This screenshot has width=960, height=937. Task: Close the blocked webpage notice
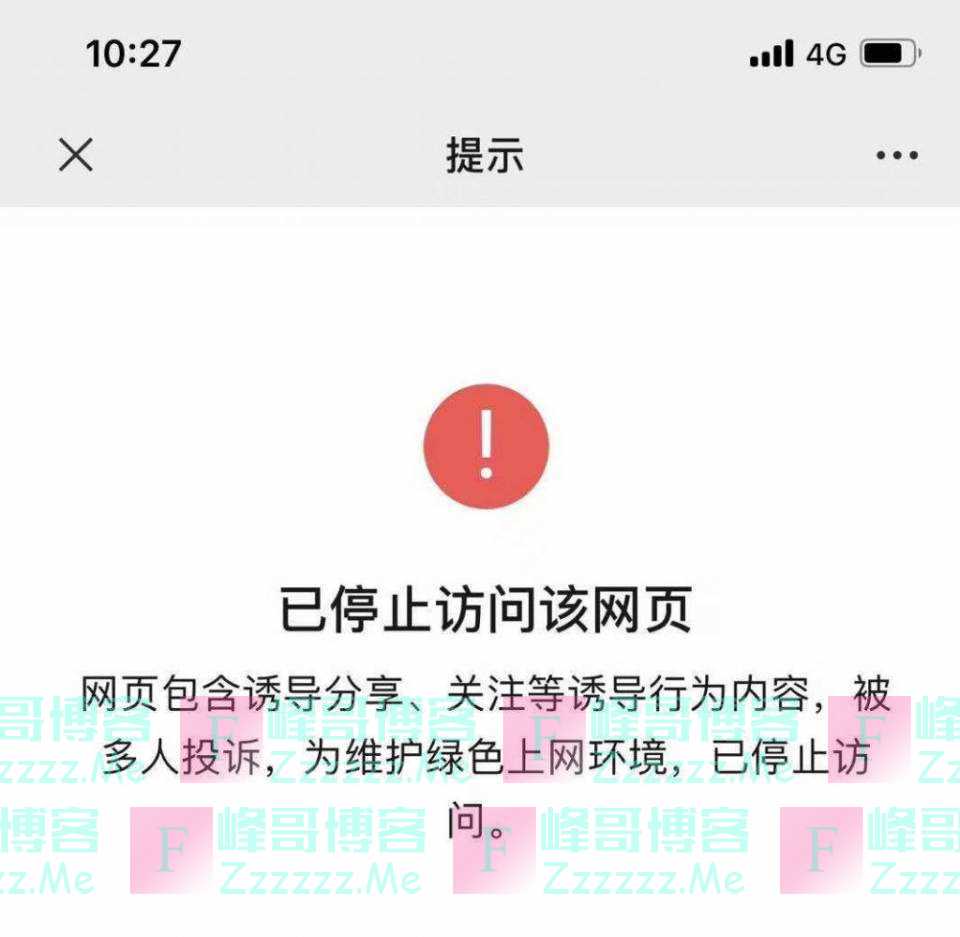(x=75, y=155)
